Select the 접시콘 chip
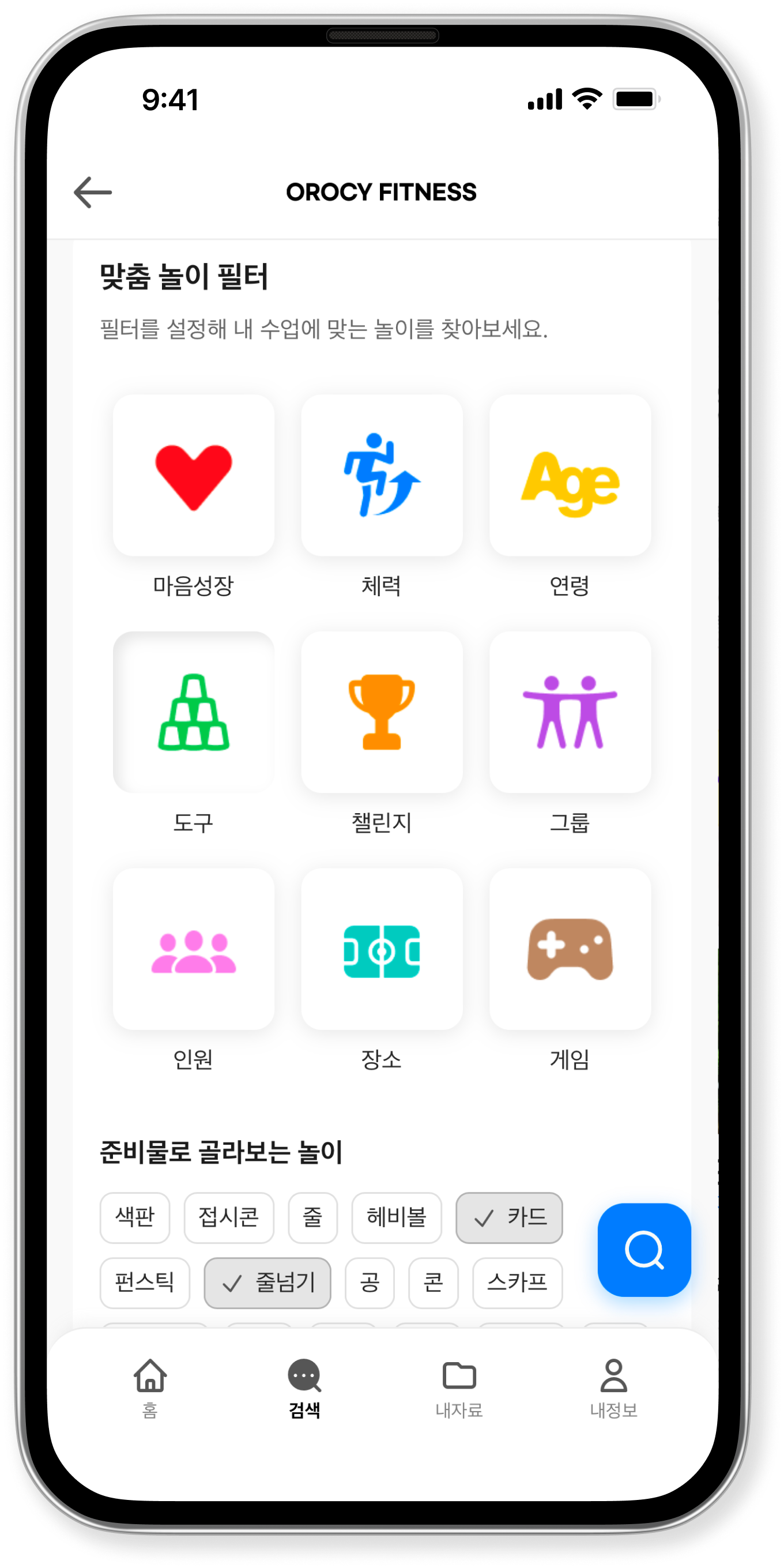 (x=229, y=1217)
